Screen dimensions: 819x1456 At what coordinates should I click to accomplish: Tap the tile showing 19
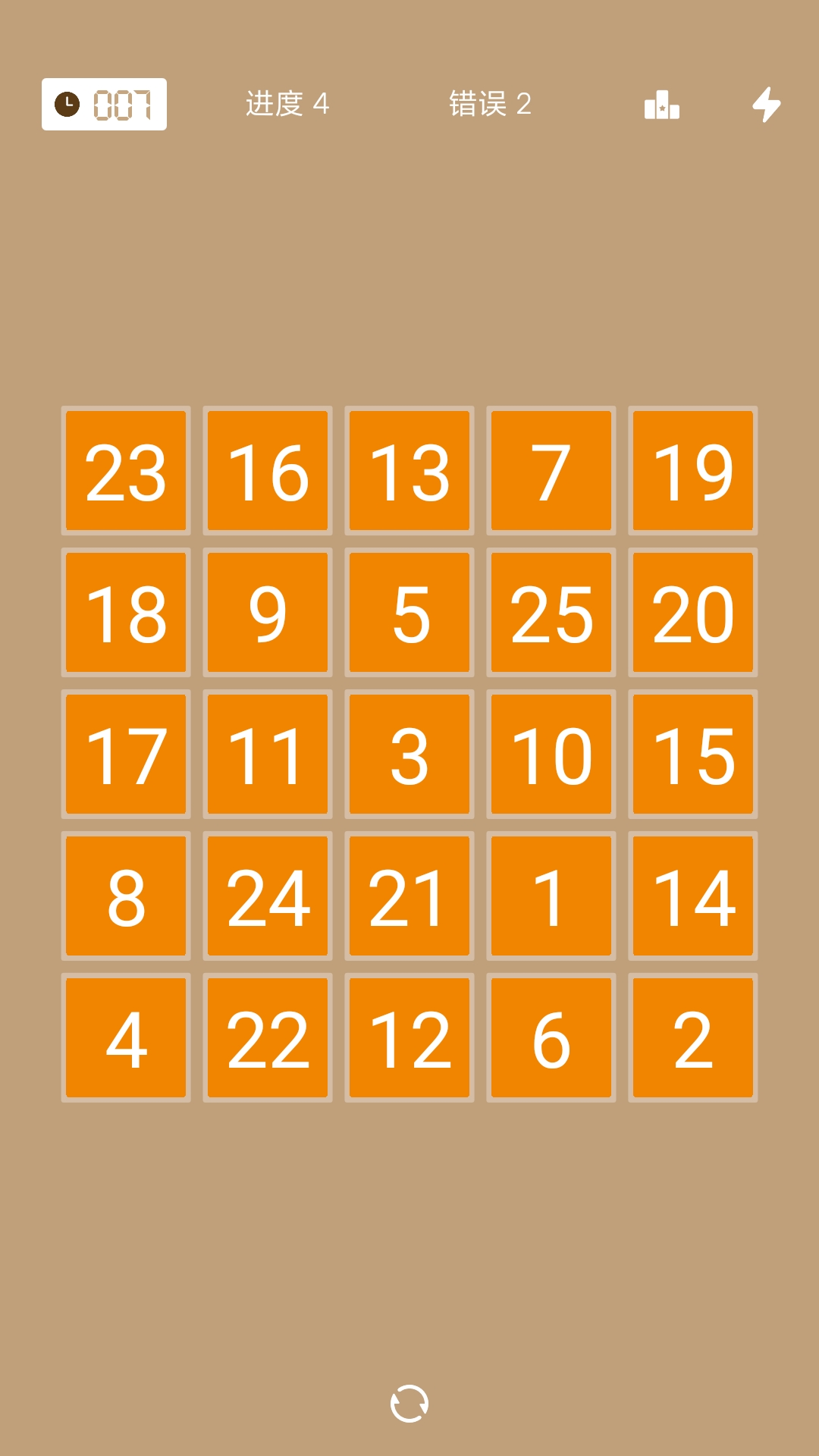(x=693, y=471)
